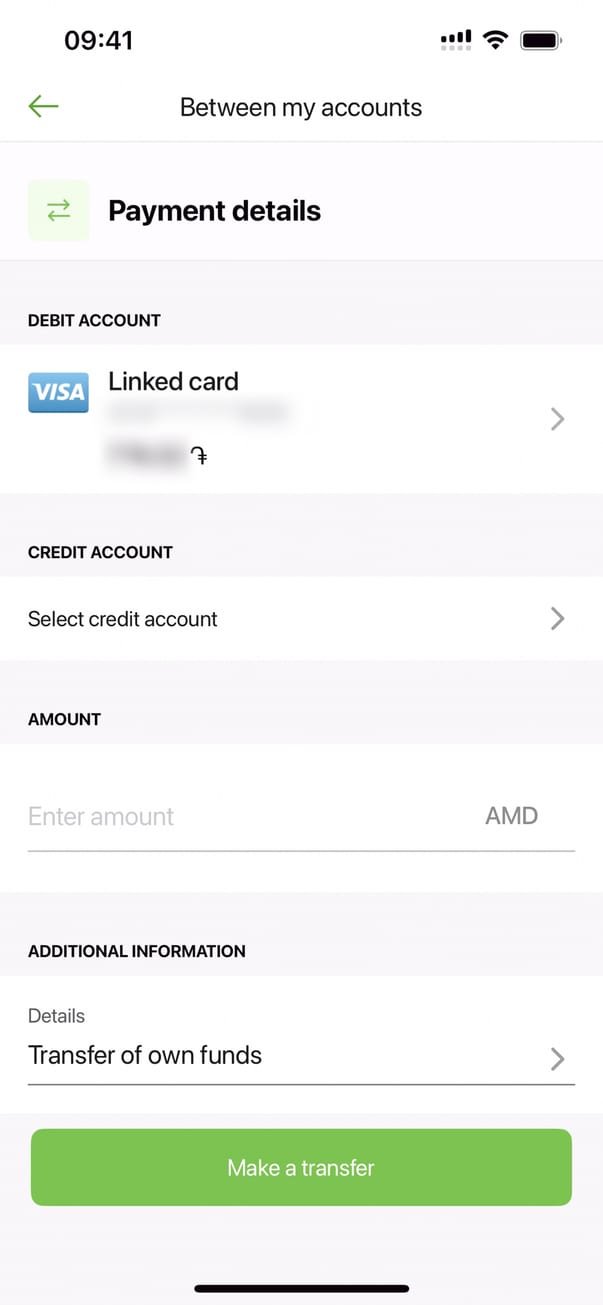Focus the Enter amount field
603x1305 pixels.
[x=250, y=817]
